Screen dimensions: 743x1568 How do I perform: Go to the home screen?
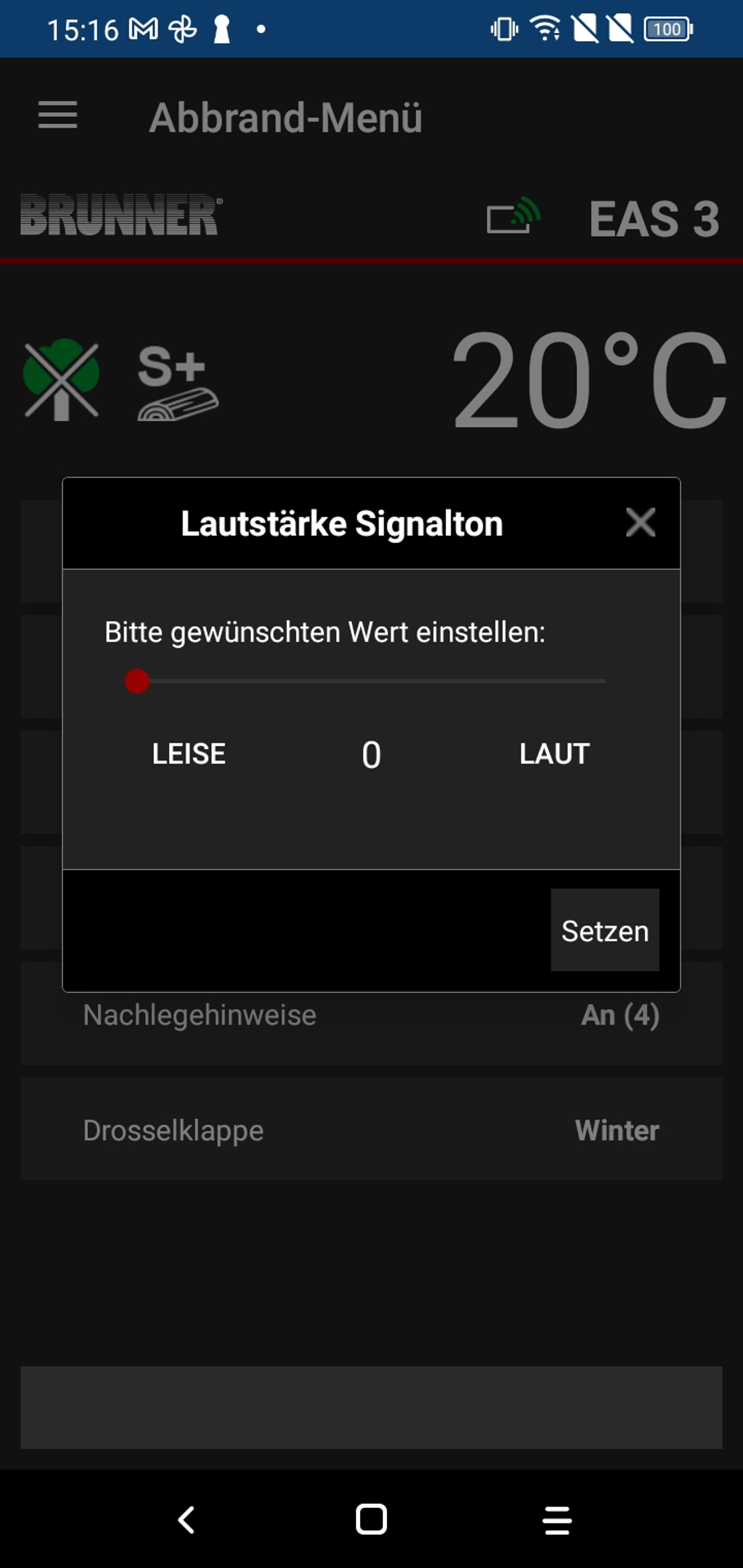(371, 1519)
